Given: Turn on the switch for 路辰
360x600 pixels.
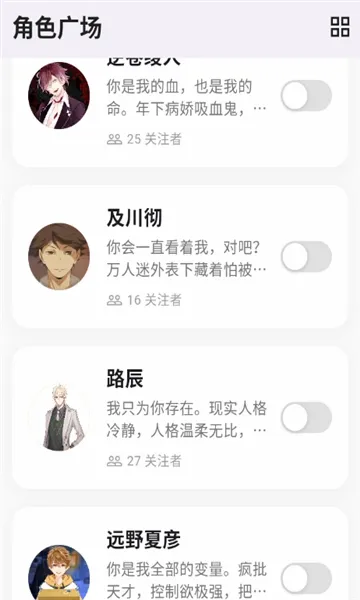Looking at the screenshot, I should pos(306,417).
